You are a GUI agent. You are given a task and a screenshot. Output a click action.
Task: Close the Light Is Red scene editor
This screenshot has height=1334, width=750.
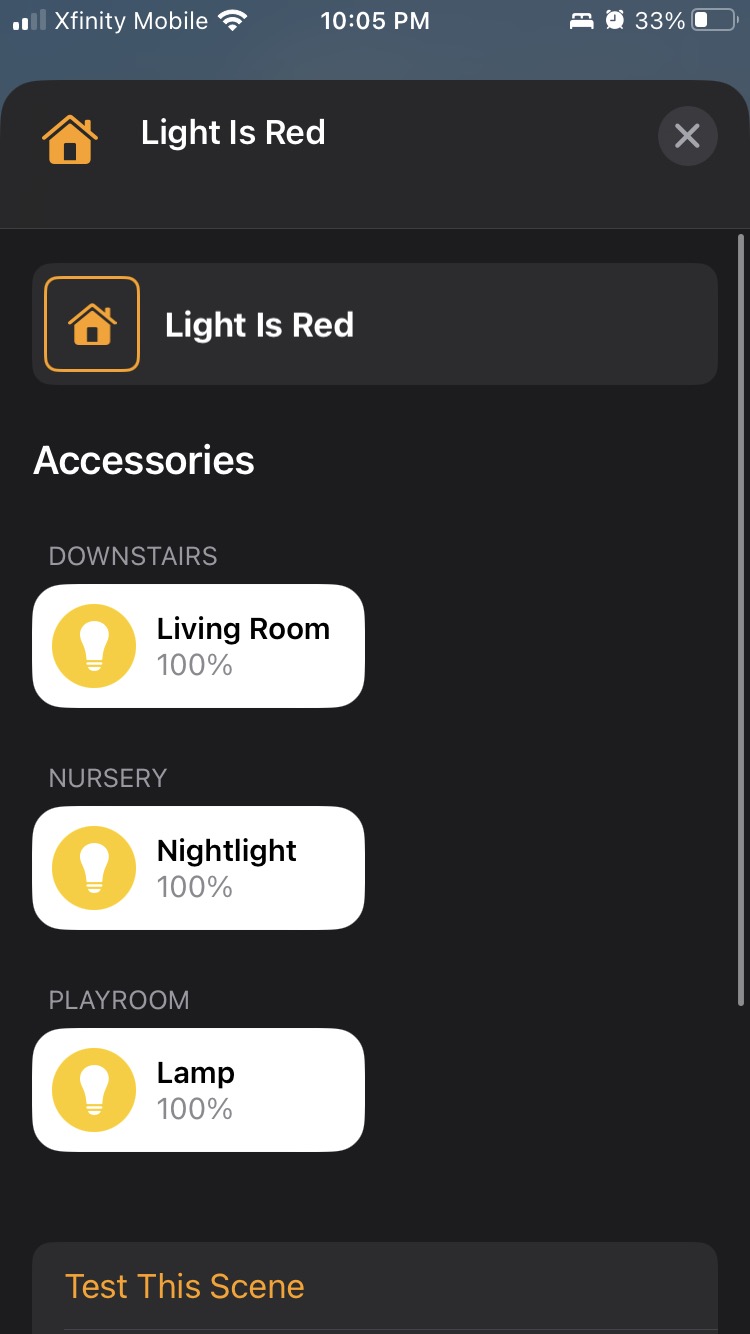(x=687, y=135)
